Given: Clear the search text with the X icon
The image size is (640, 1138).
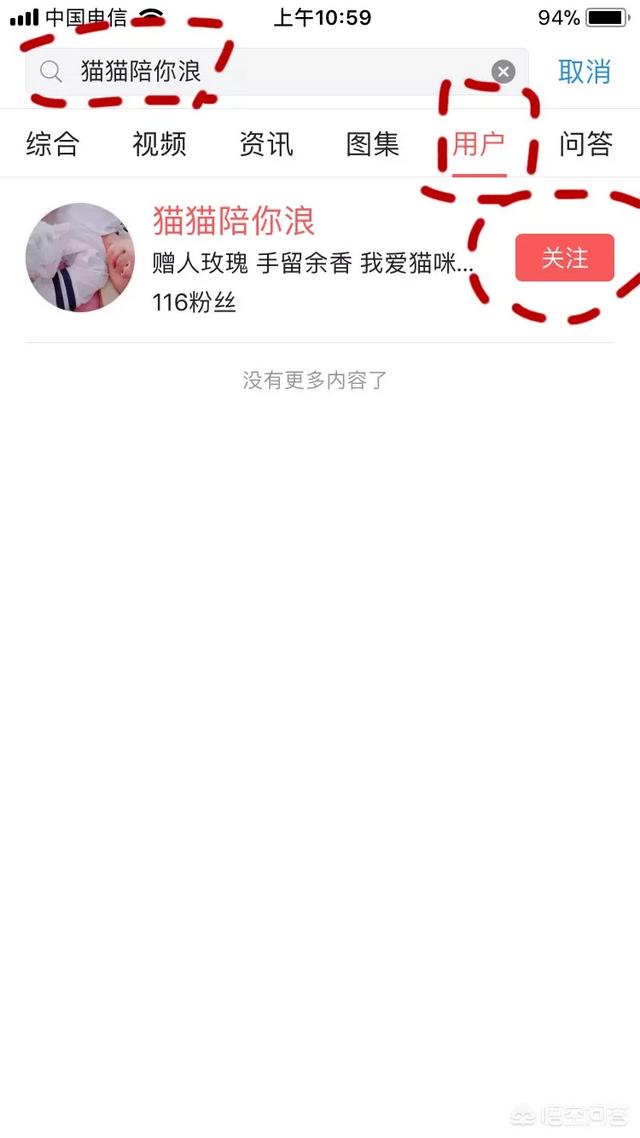Looking at the screenshot, I should pyautogui.click(x=503, y=72).
